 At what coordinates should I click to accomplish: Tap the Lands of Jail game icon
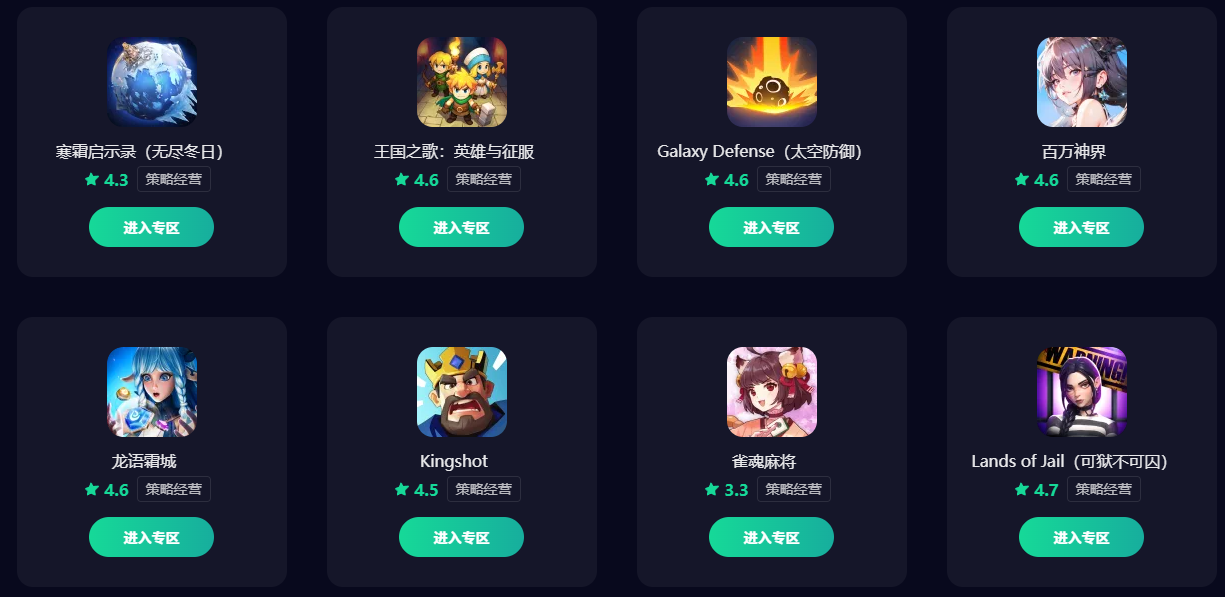pyautogui.click(x=1082, y=392)
